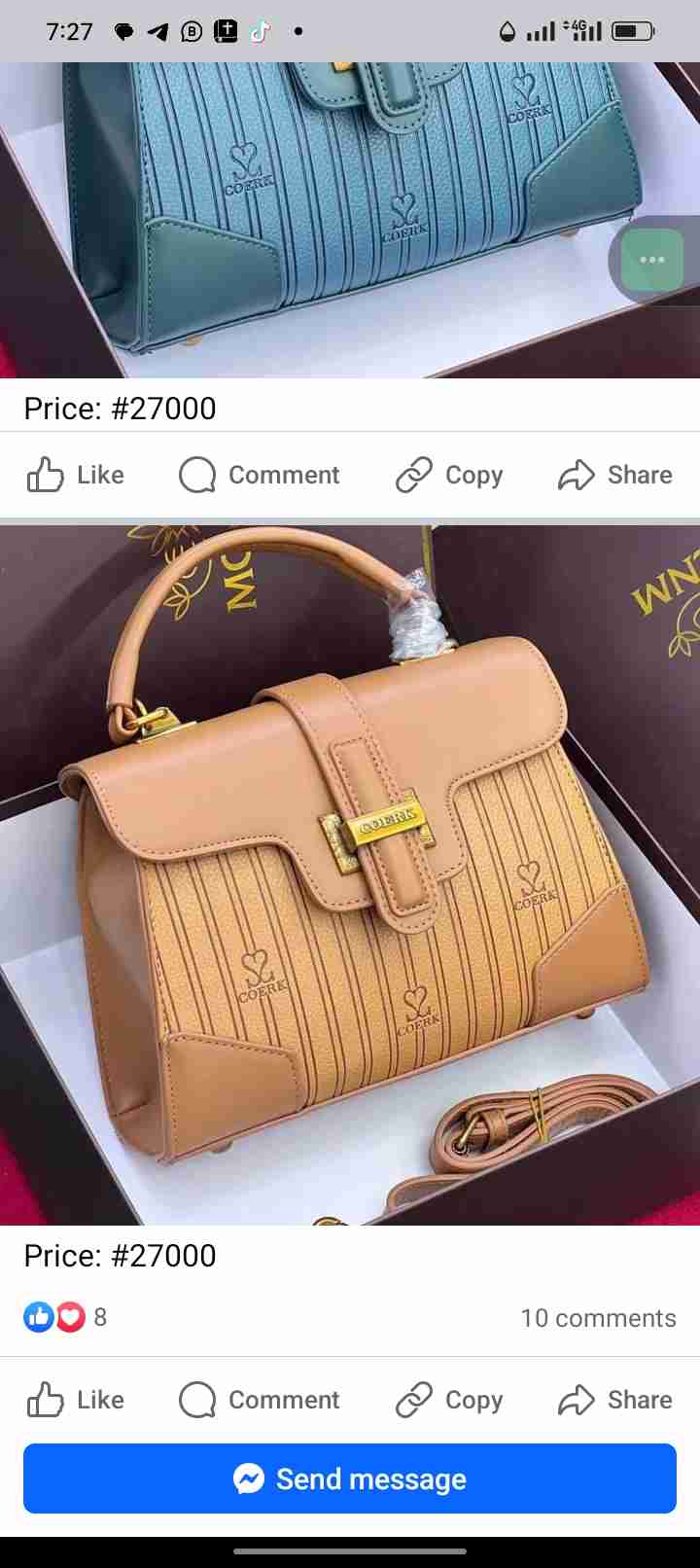Tap the floating green three-dots bubble
The height and width of the screenshot is (1568, 700).
pyautogui.click(x=652, y=260)
